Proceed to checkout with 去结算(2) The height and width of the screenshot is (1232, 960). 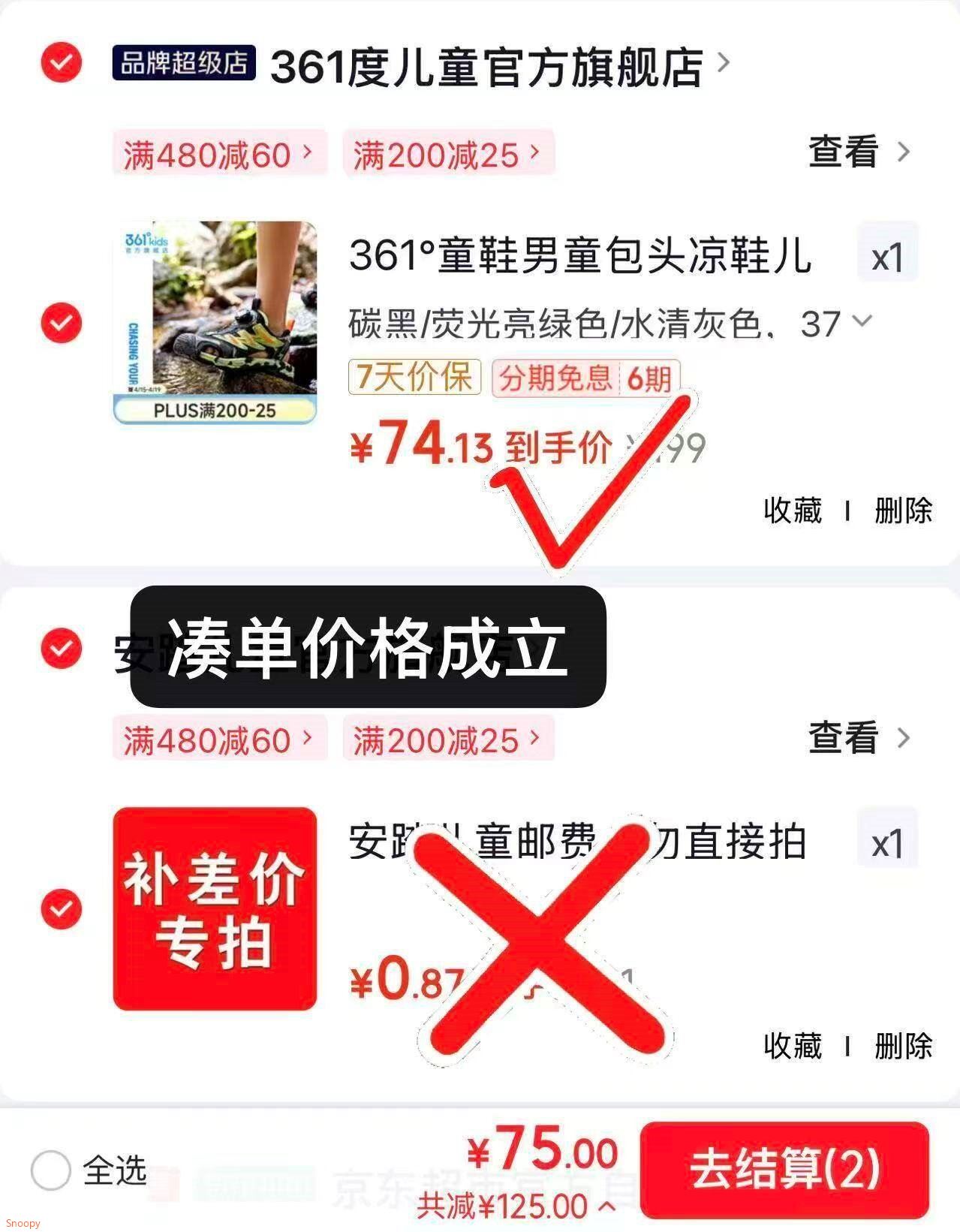784,1170
